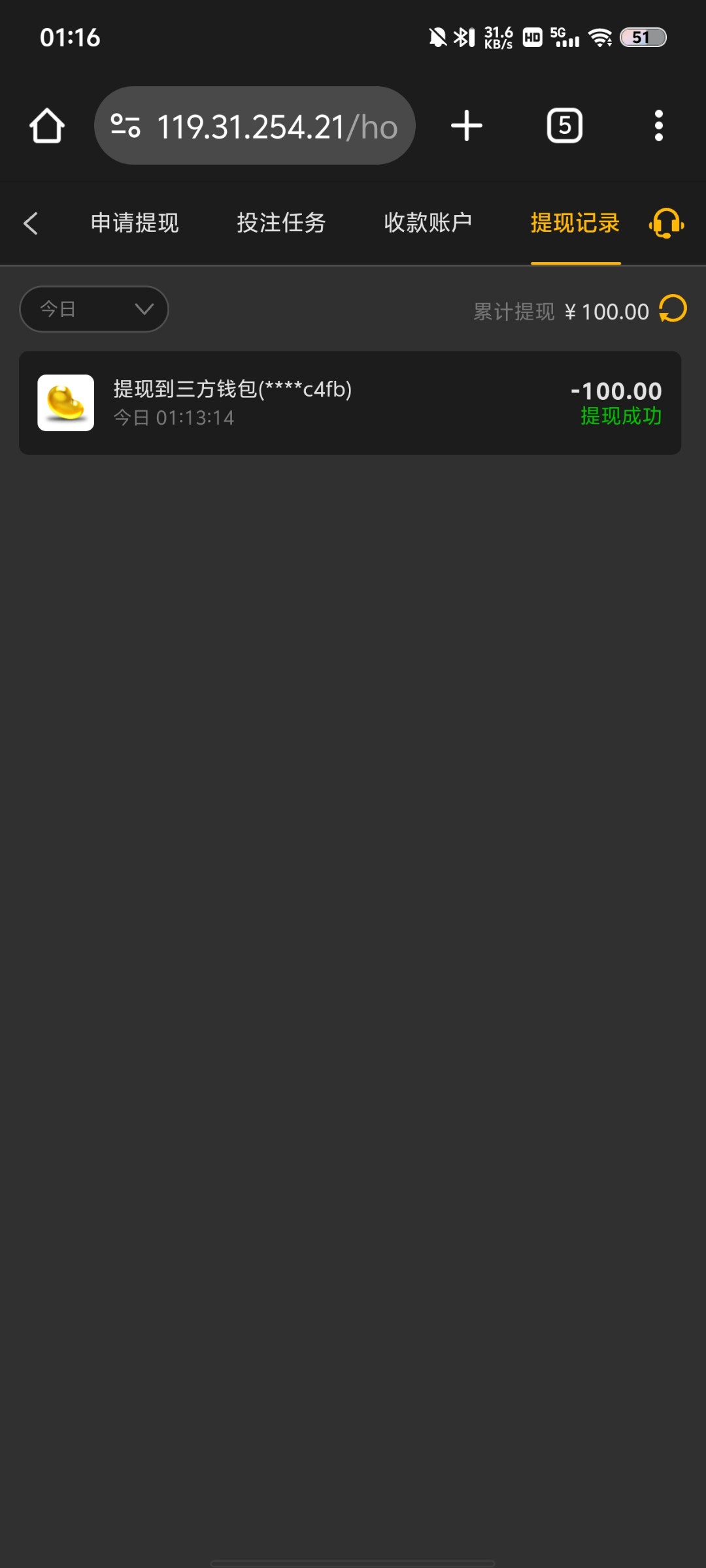View the five open browser tabs
Image resolution: width=706 pixels, height=1568 pixels.
coord(565,125)
